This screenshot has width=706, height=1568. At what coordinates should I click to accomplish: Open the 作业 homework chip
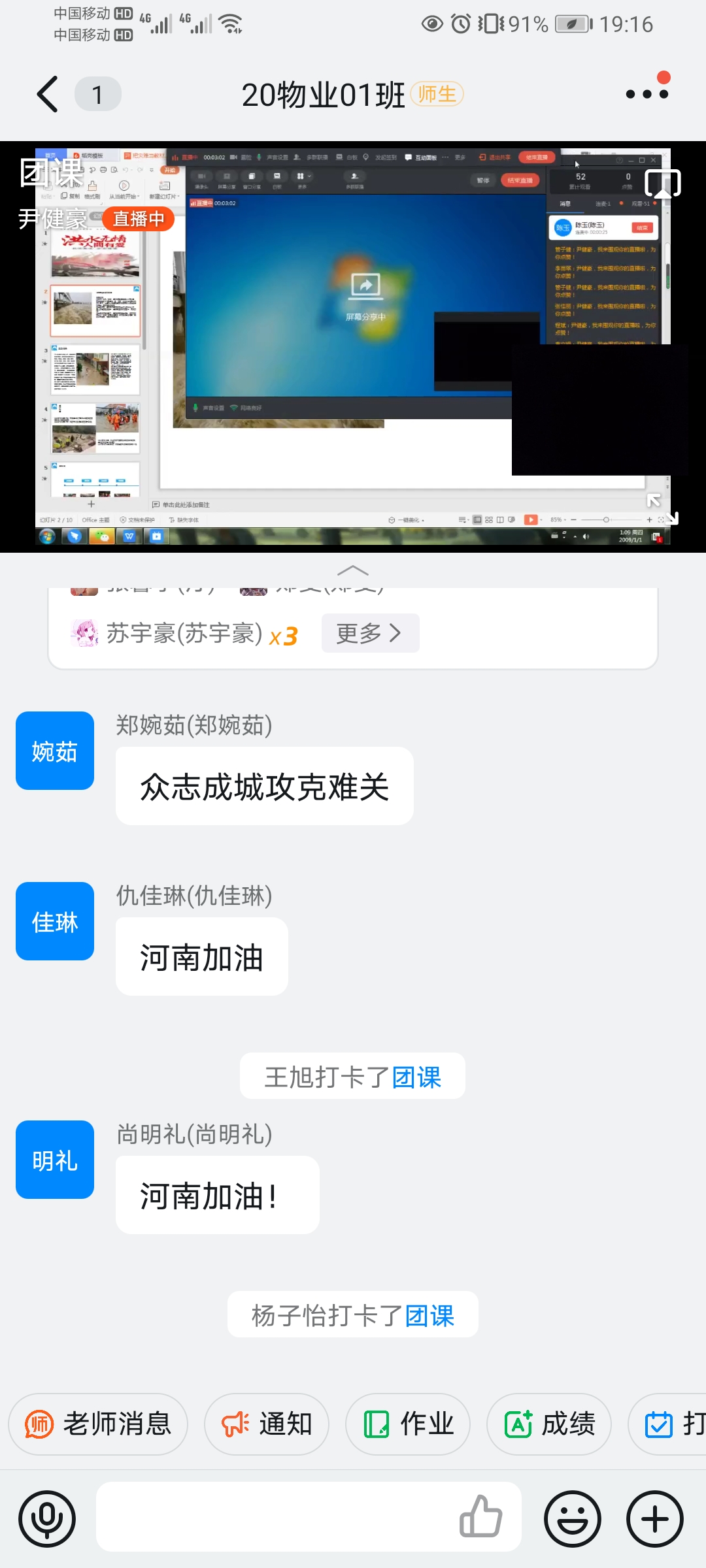pyautogui.click(x=408, y=1424)
